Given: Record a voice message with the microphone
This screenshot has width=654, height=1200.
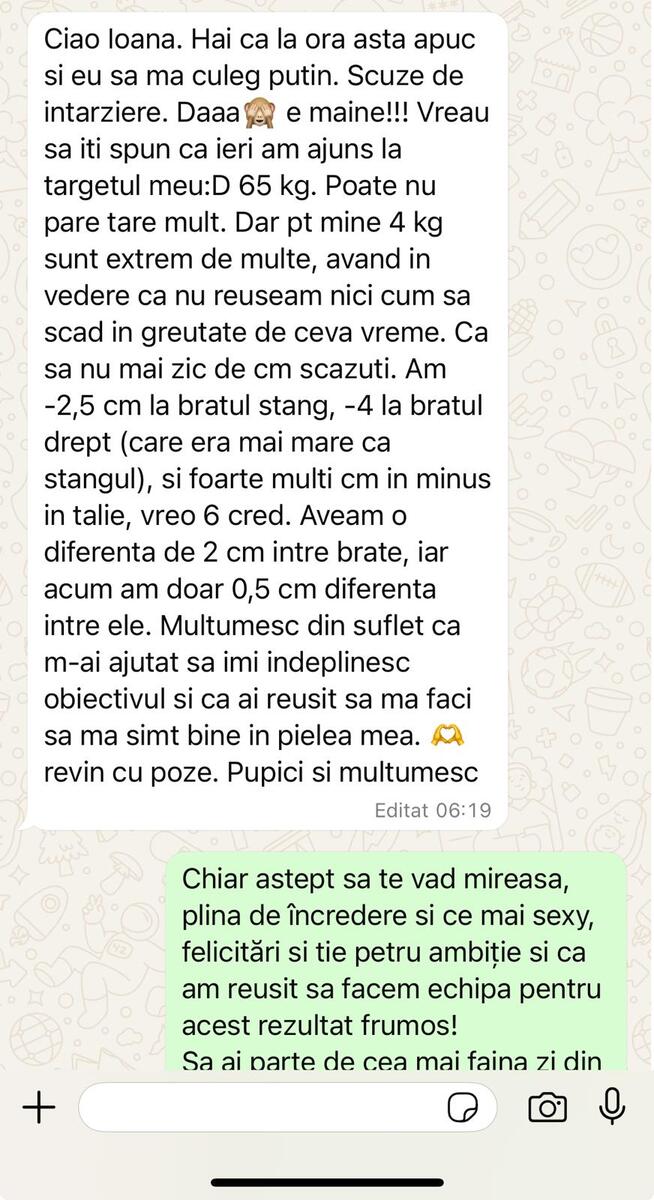Looking at the screenshot, I should [x=612, y=1108].
